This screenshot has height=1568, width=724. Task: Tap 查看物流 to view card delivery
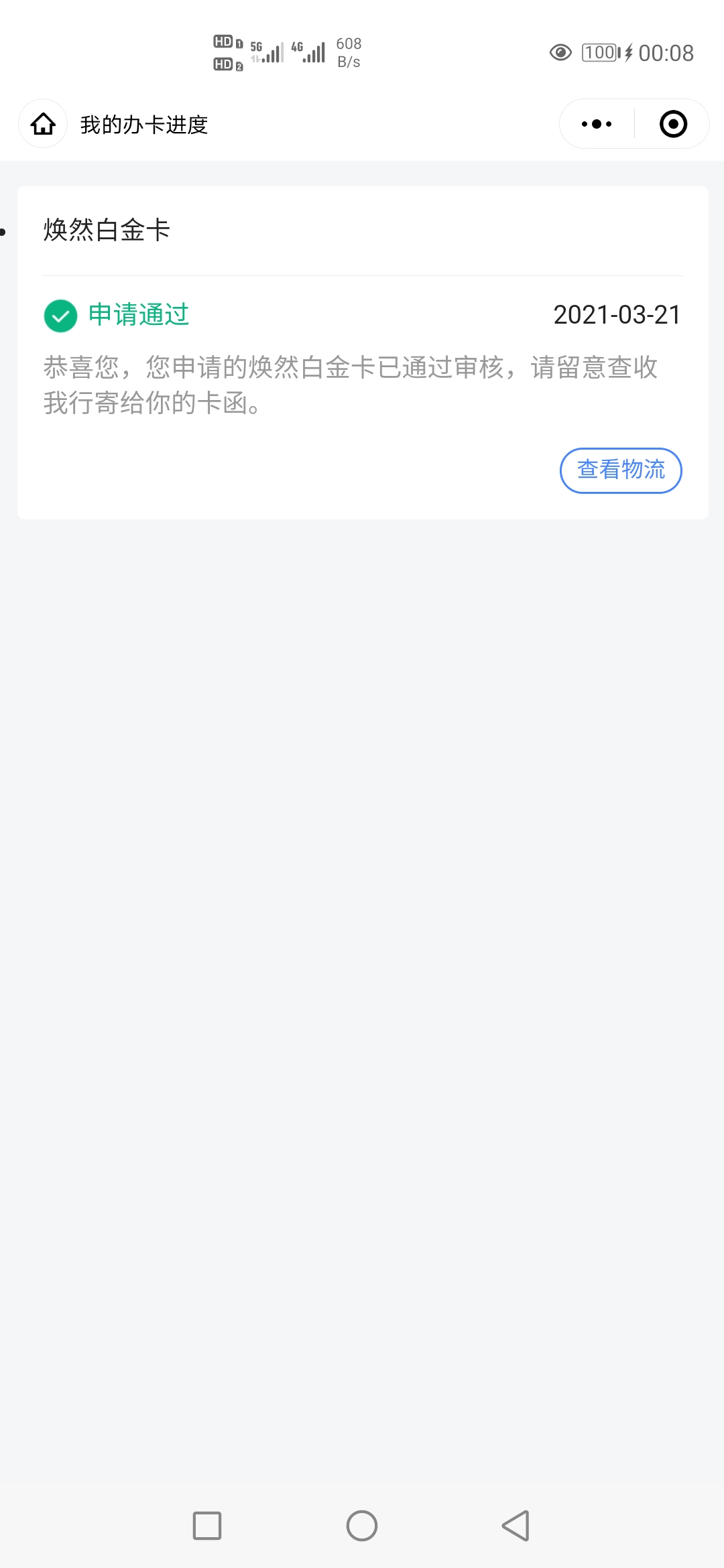621,470
